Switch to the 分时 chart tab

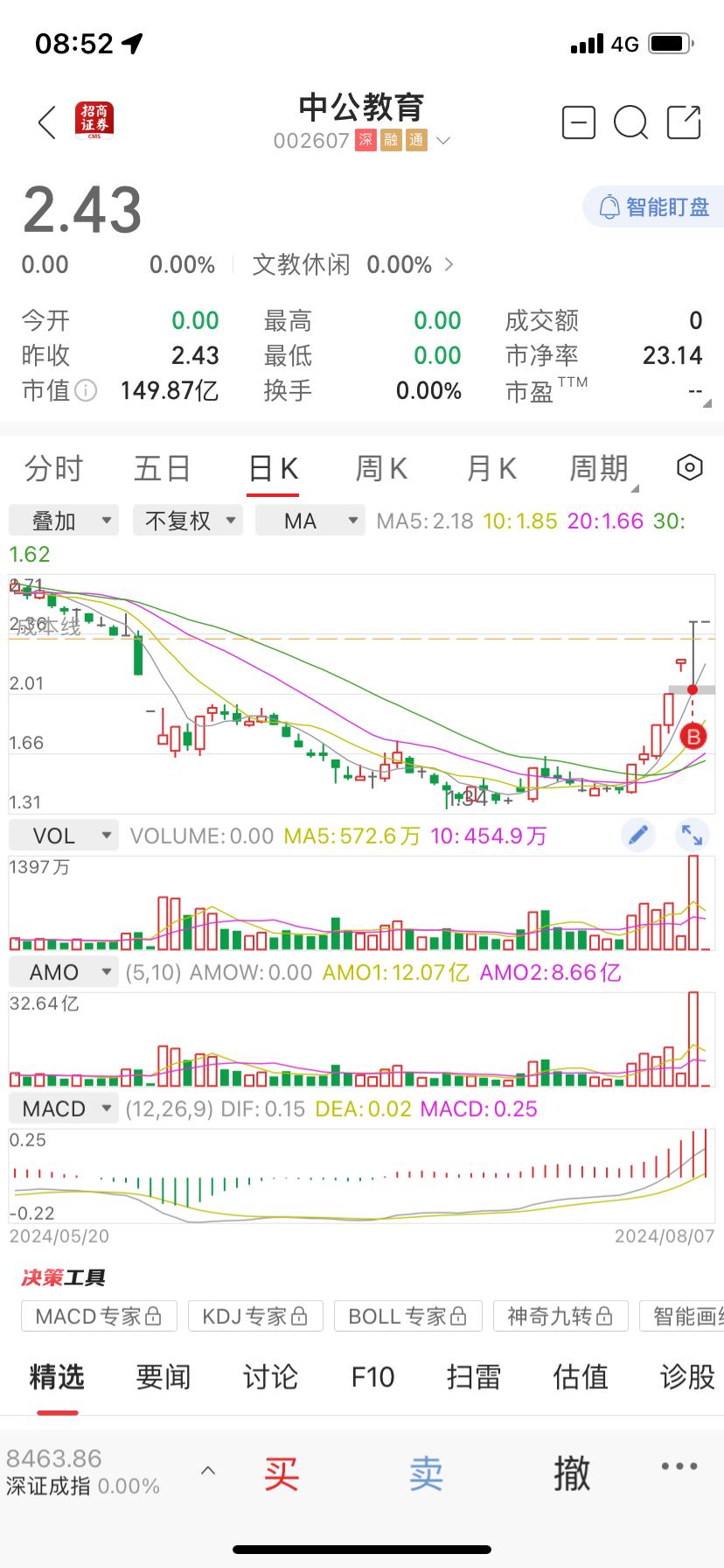point(53,469)
